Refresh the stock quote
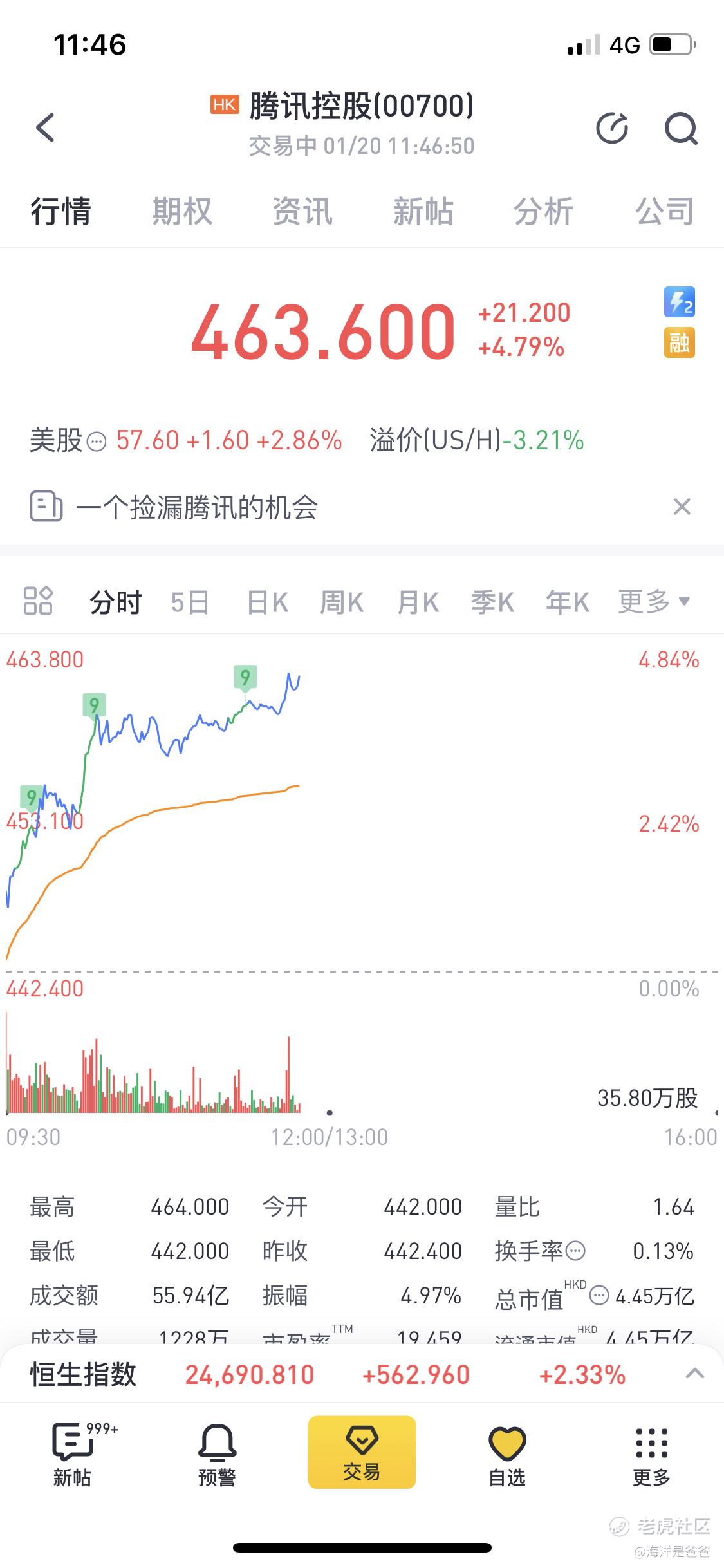Viewport: 724px width, 1568px height. coord(612,128)
